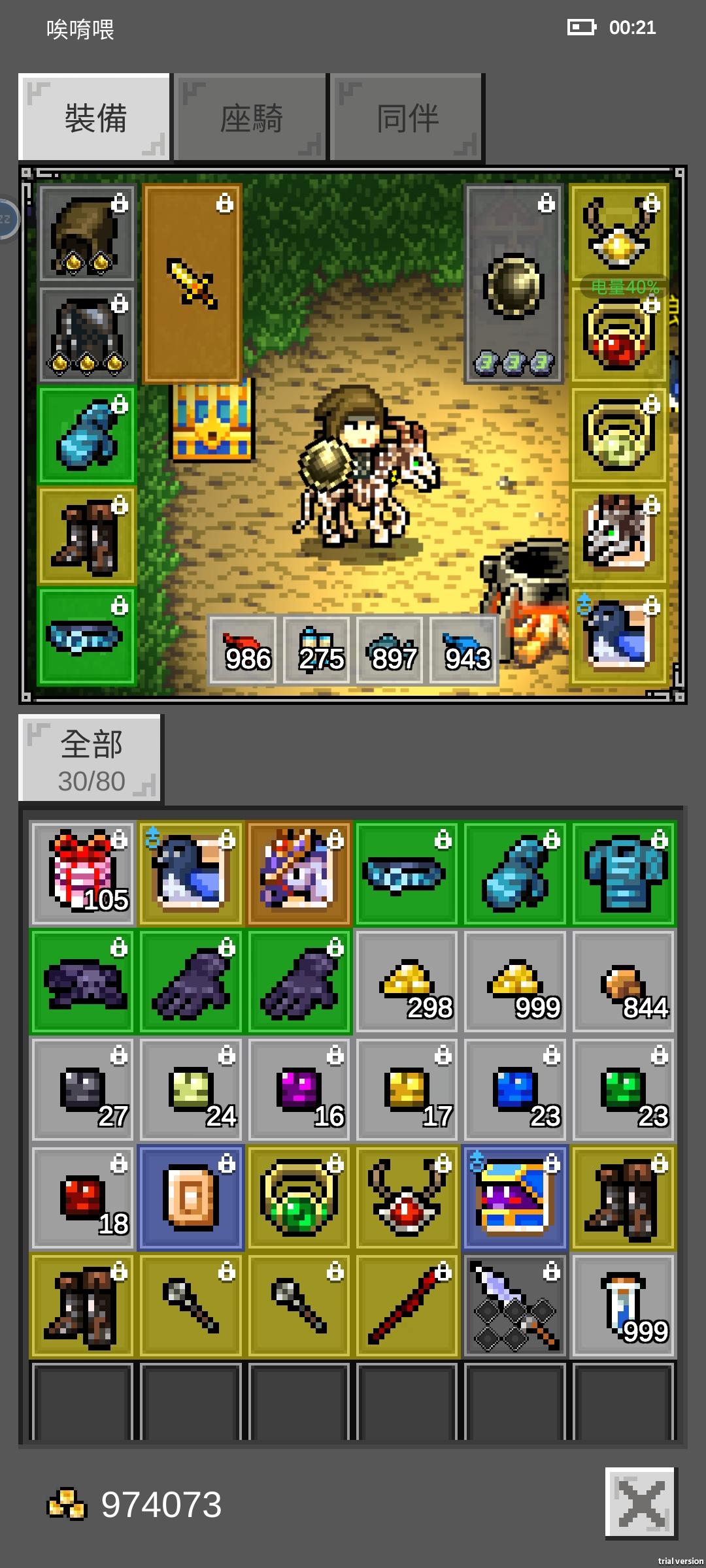Viewport: 706px width, 1568px height.
Task: Click the golden shield with three gems
Action: 513,284
